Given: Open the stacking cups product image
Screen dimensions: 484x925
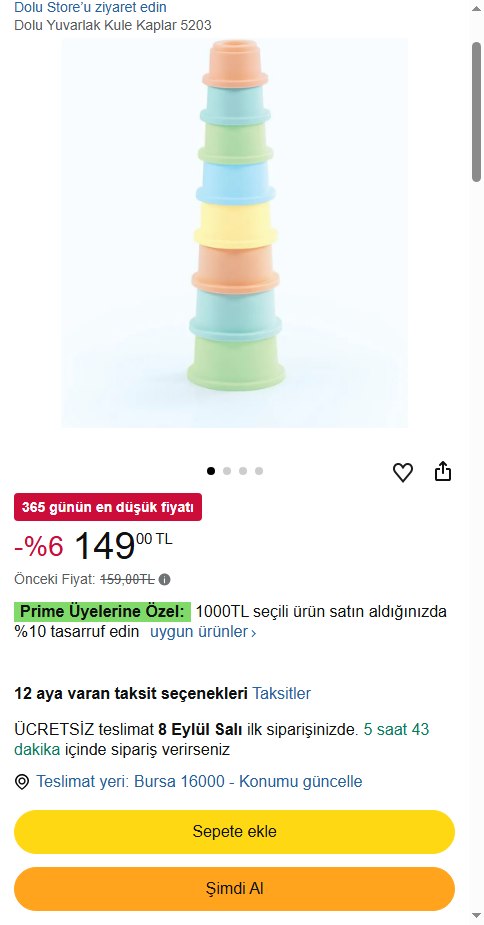Looking at the screenshot, I should click(234, 233).
